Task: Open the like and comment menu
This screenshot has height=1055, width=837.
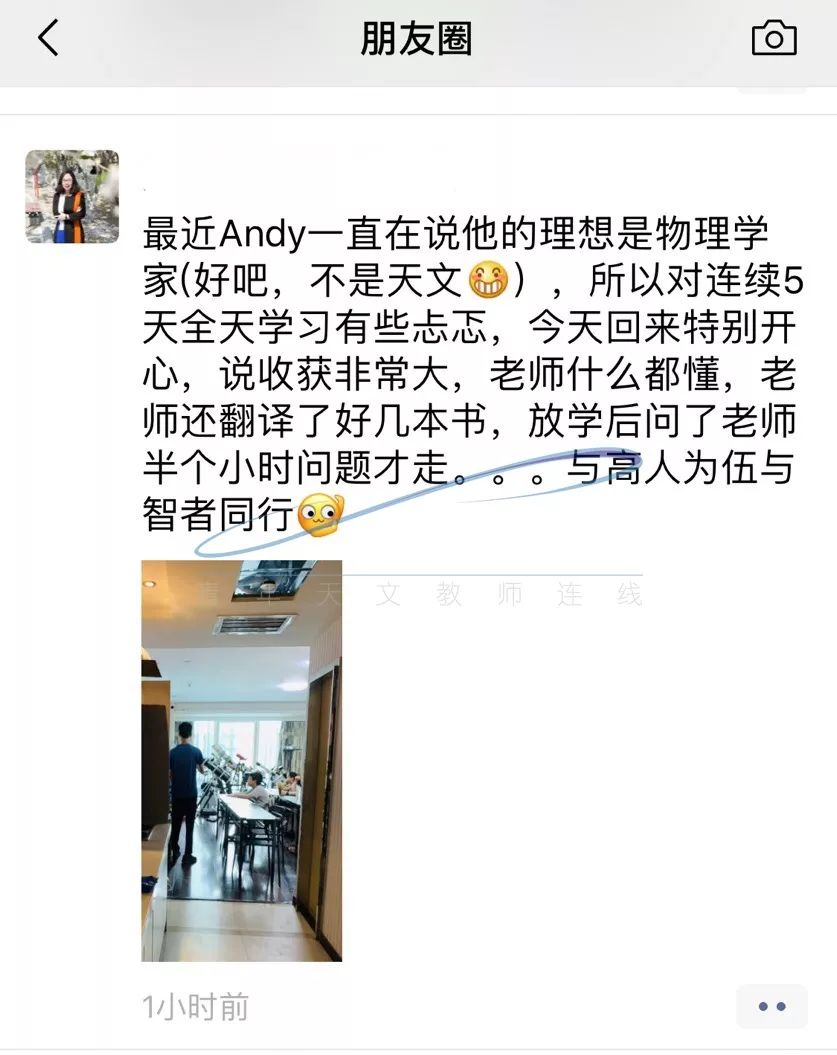Action: (x=771, y=1006)
